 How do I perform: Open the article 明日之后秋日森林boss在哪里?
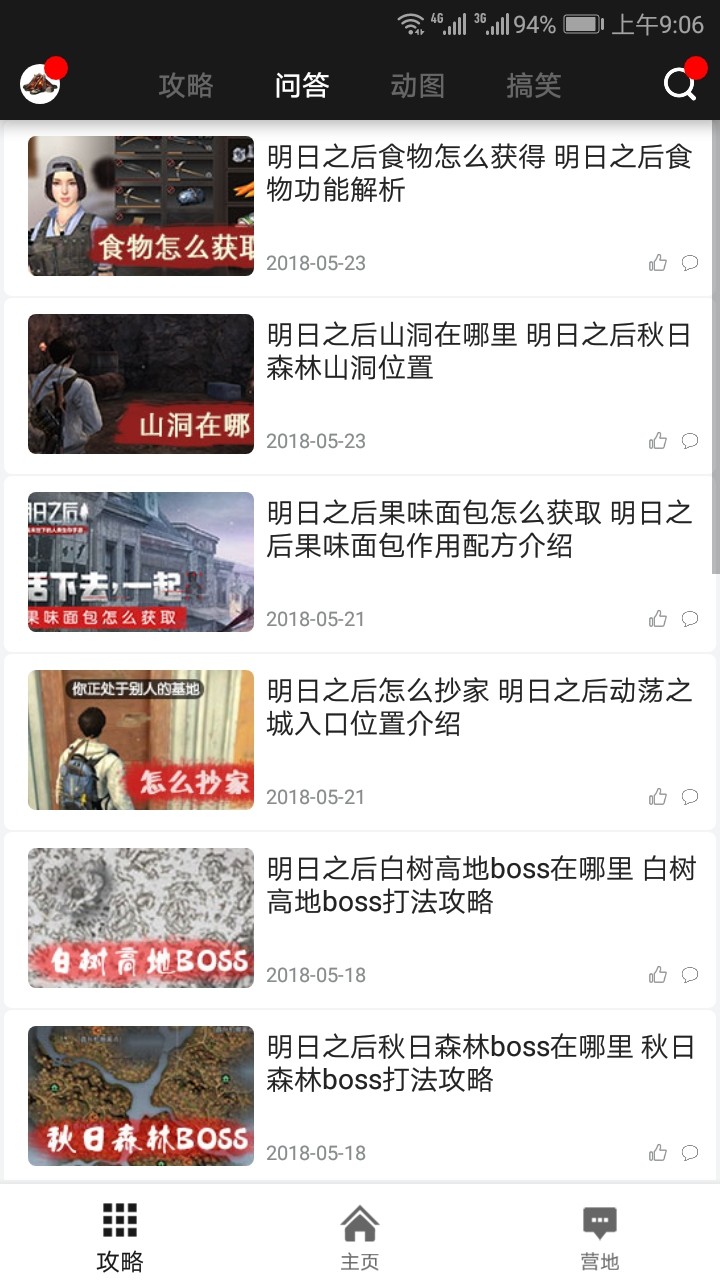(478, 1064)
